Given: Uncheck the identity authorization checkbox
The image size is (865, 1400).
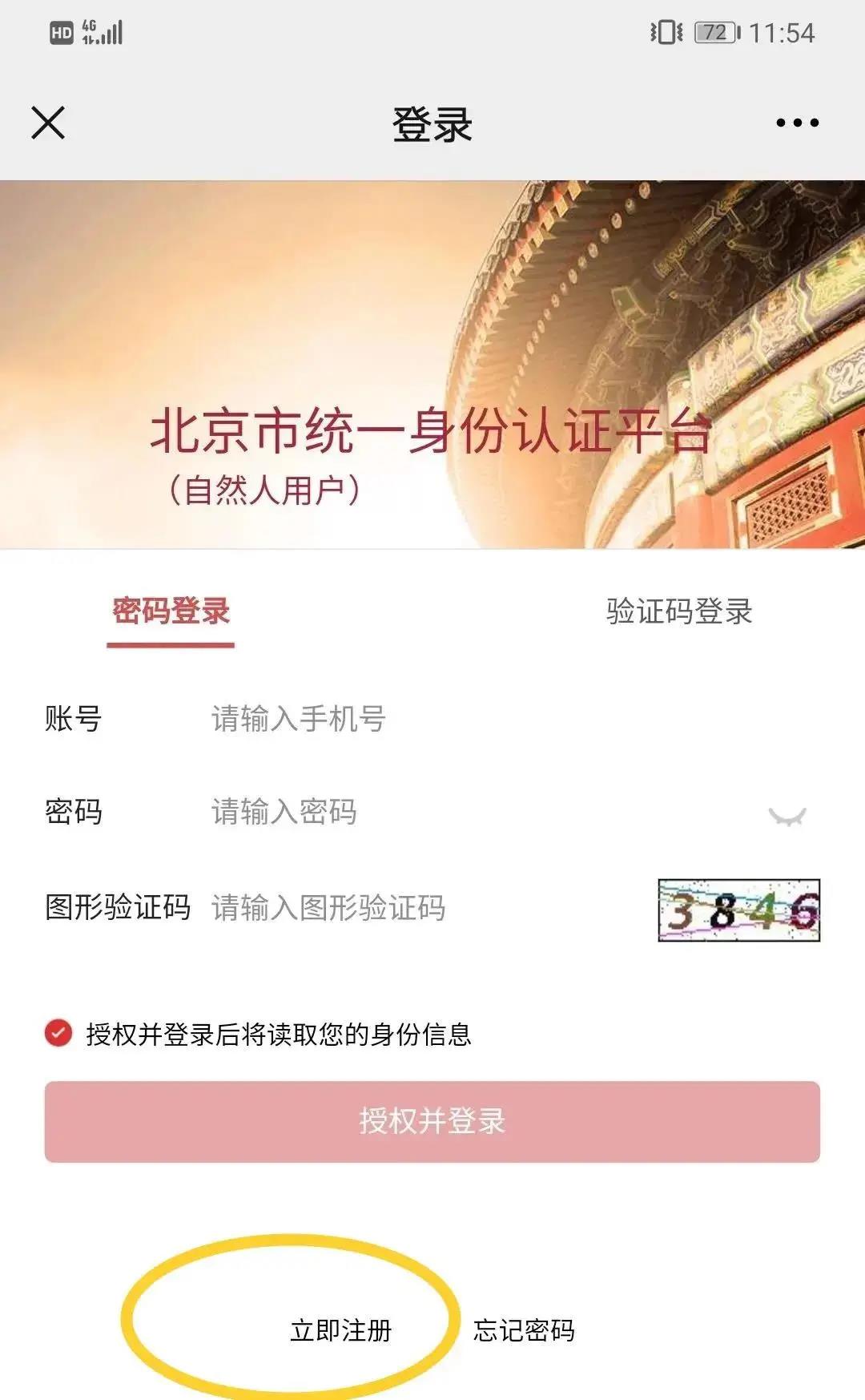Looking at the screenshot, I should (x=58, y=1034).
